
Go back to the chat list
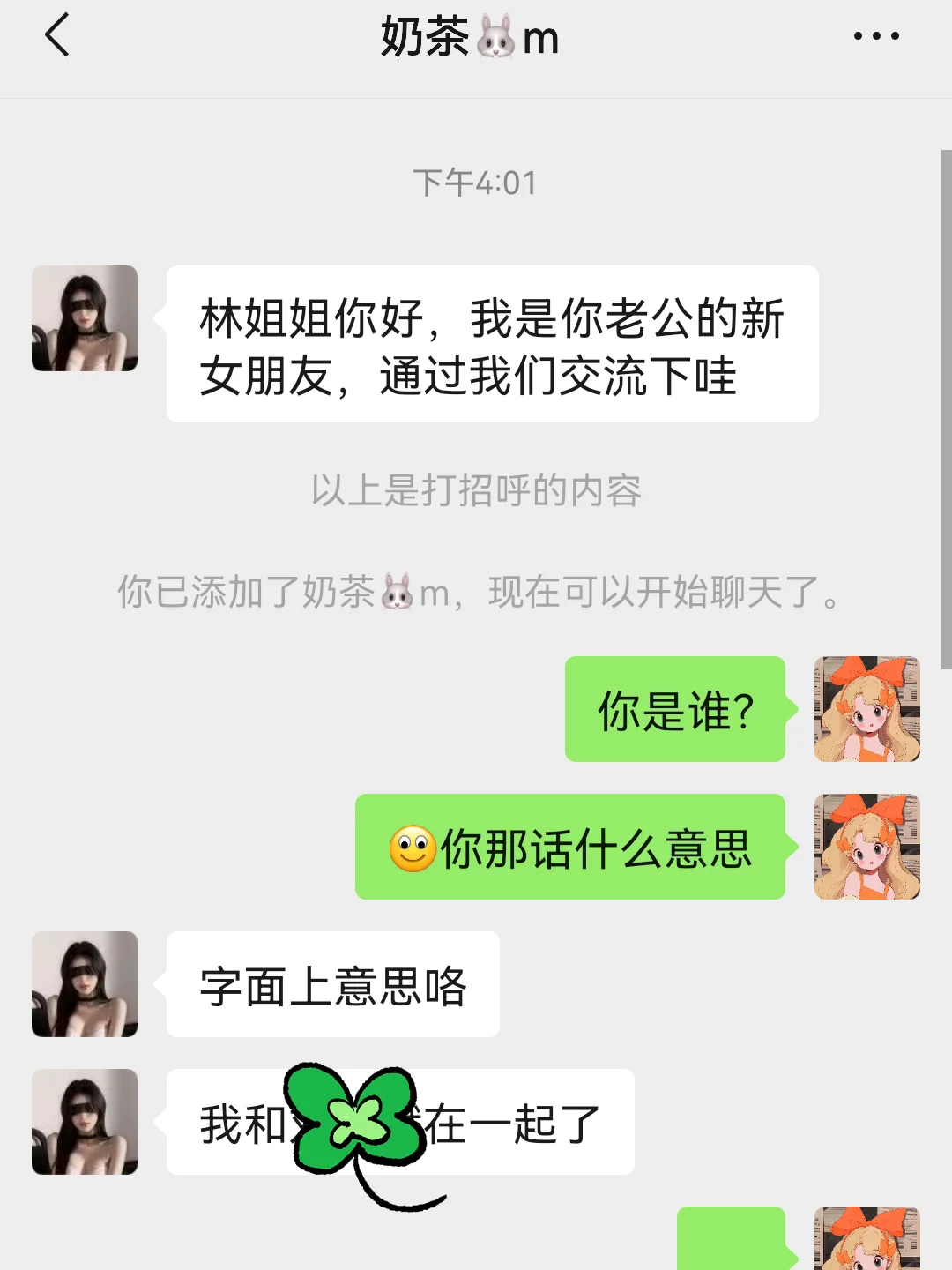56,36
